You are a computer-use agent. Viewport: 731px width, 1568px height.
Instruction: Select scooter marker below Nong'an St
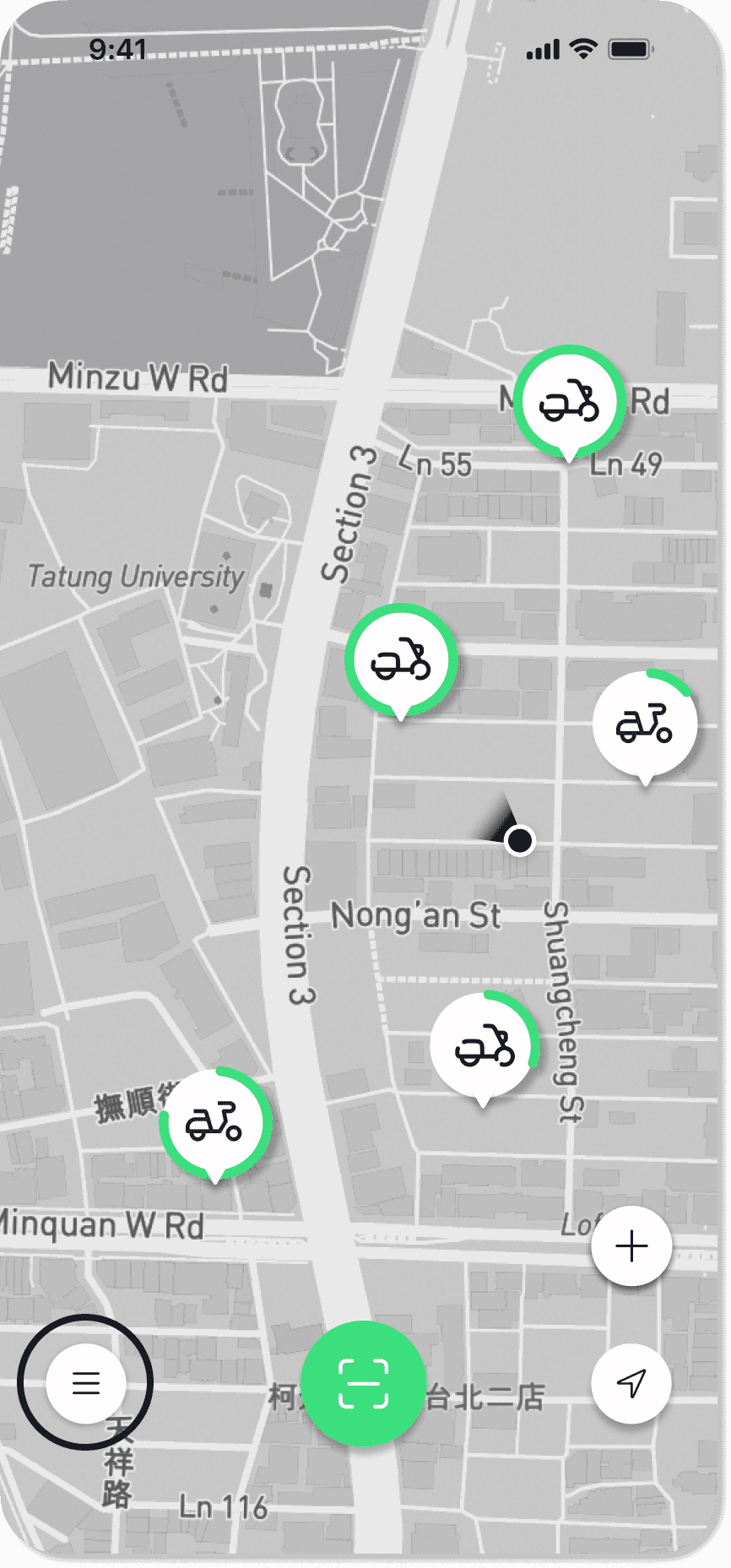tap(485, 1047)
